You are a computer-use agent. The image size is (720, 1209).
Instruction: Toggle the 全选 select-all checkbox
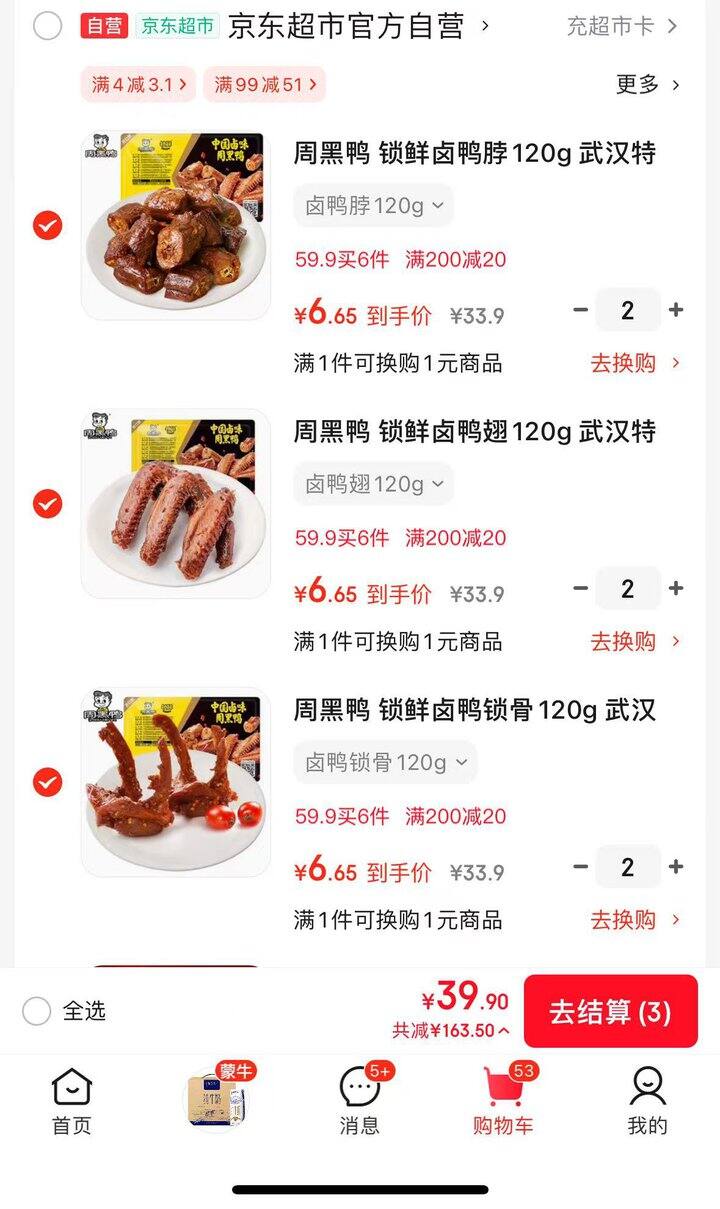click(37, 1011)
